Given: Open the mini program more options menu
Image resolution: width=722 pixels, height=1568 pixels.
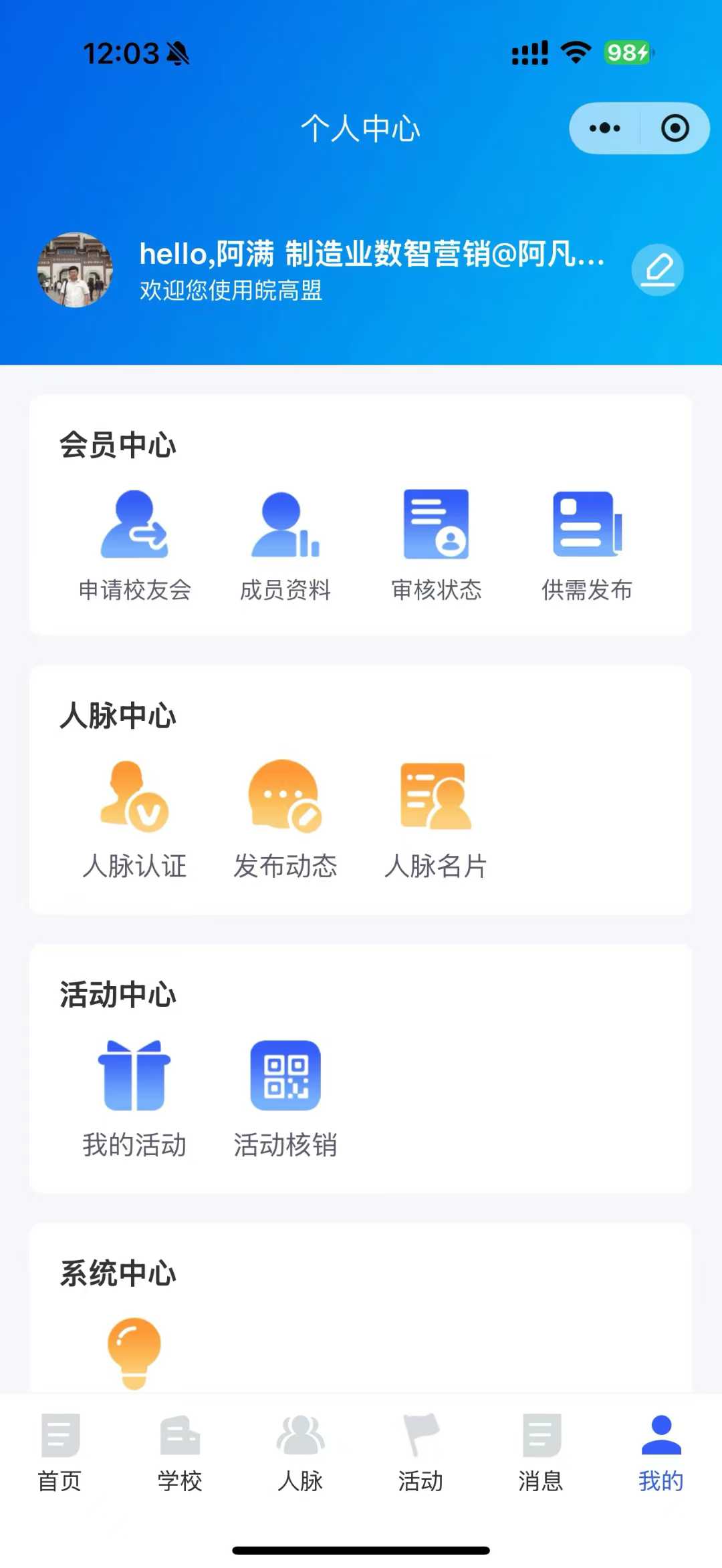Looking at the screenshot, I should (x=605, y=128).
